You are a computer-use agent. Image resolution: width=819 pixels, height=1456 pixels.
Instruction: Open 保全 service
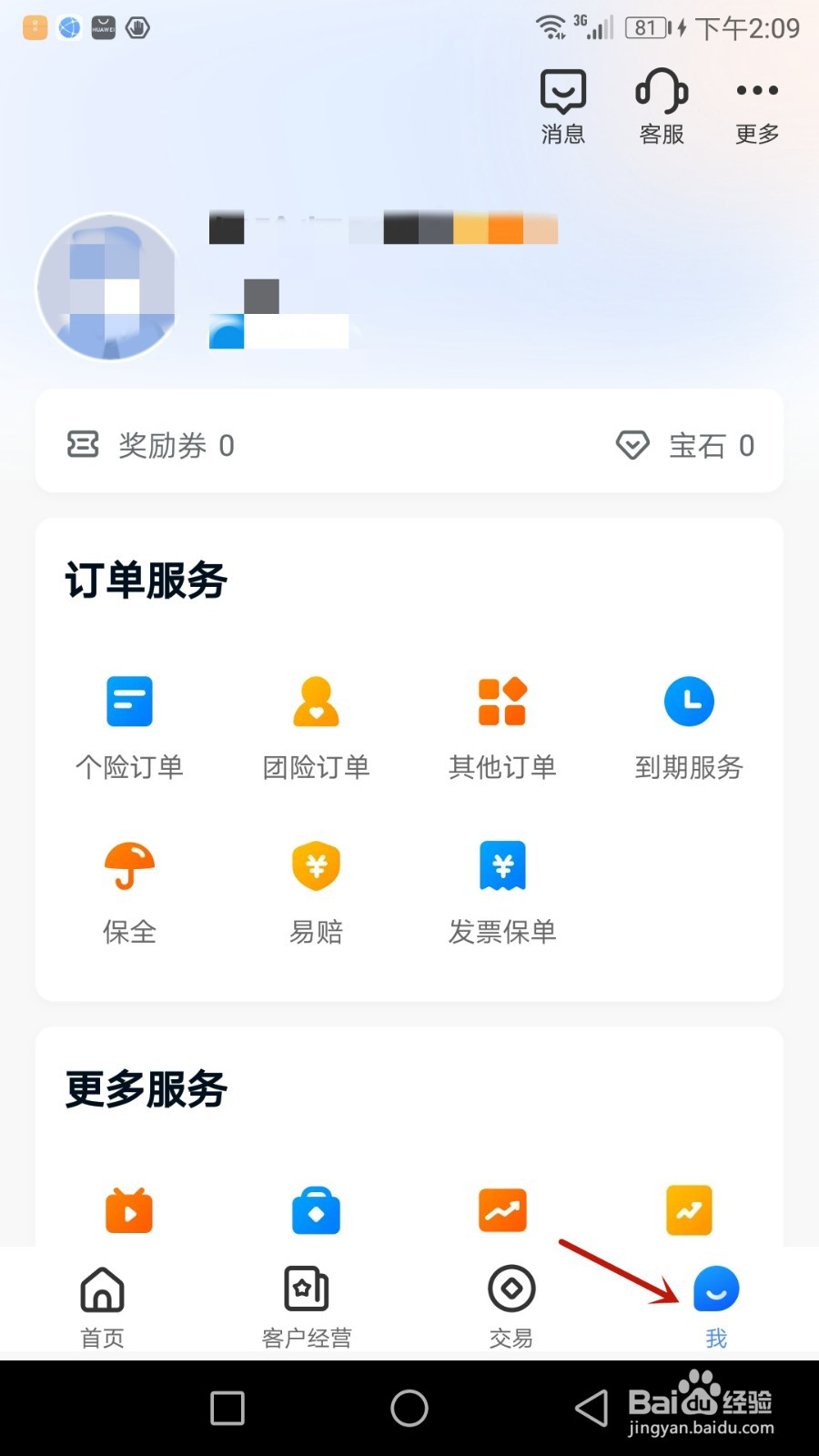[129, 891]
